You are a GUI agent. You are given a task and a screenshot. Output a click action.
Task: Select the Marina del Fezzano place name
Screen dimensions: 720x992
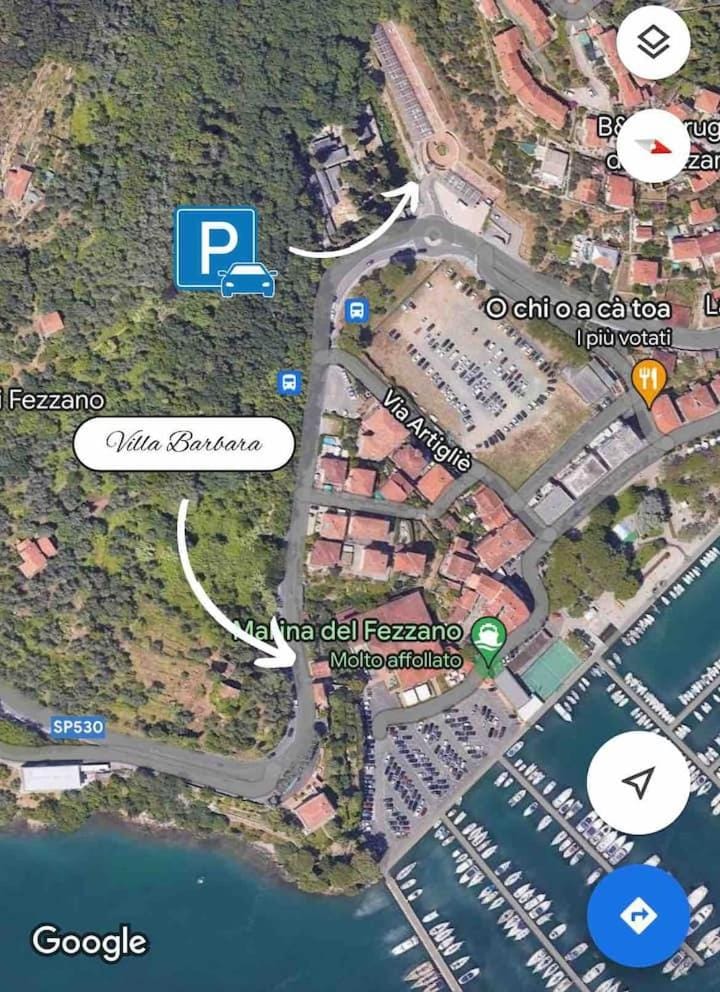[x=350, y=632]
